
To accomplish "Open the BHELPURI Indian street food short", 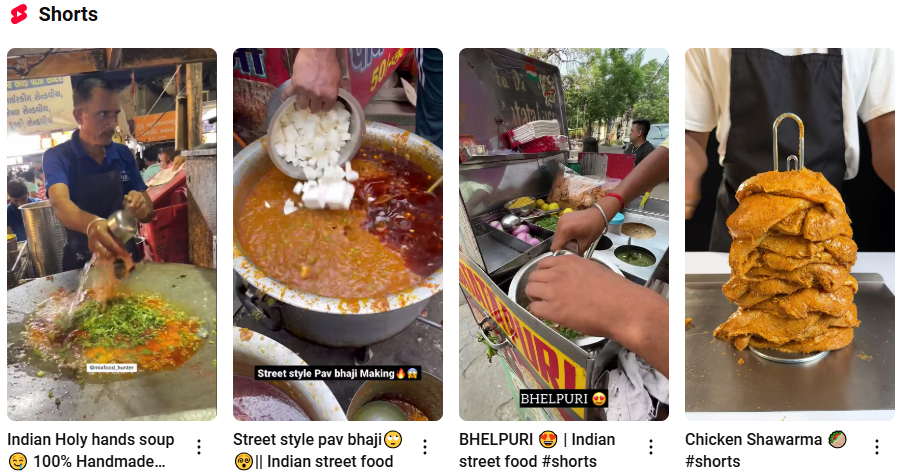I will tap(563, 234).
